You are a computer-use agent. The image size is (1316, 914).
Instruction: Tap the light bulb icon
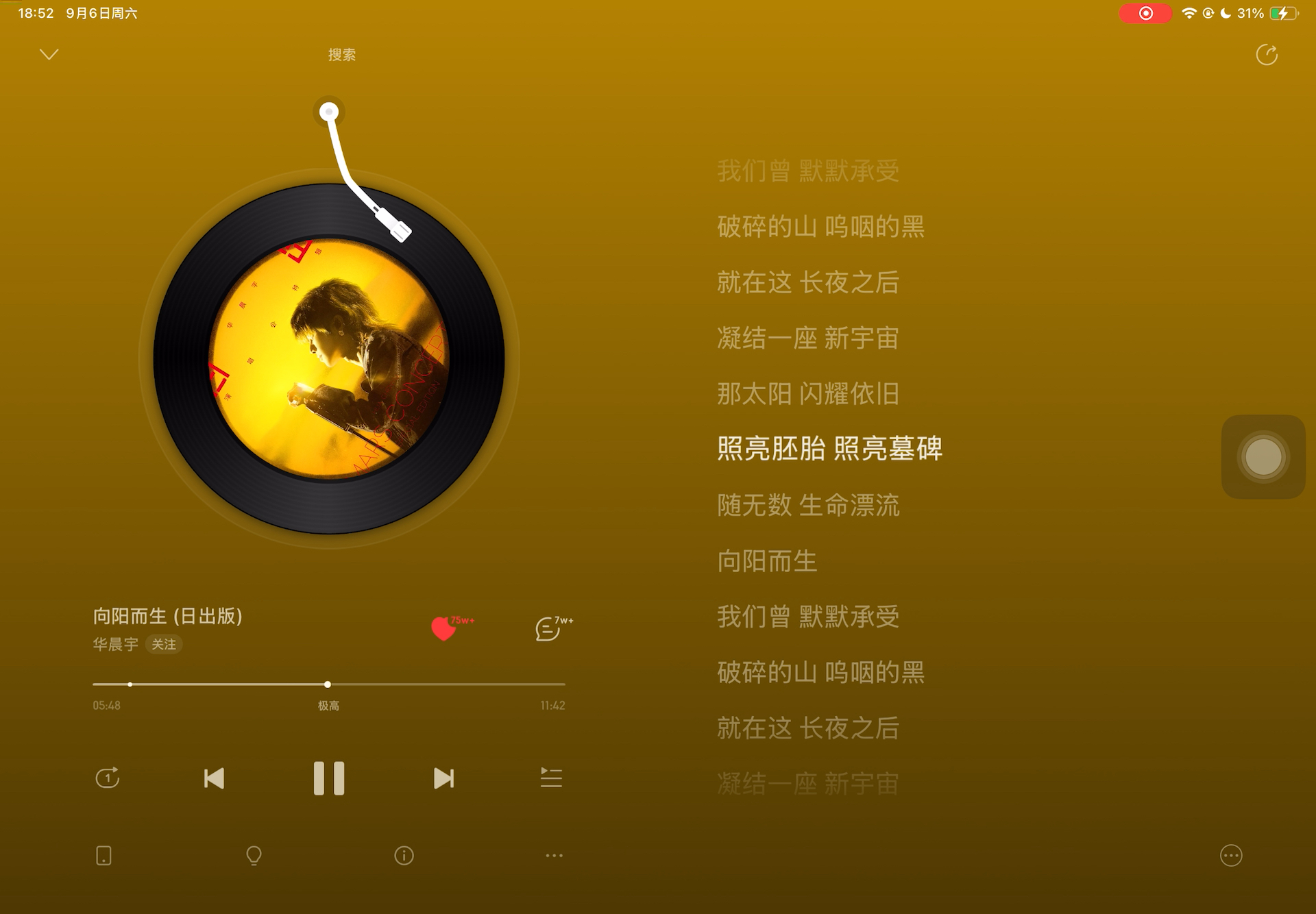click(x=254, y=855)
